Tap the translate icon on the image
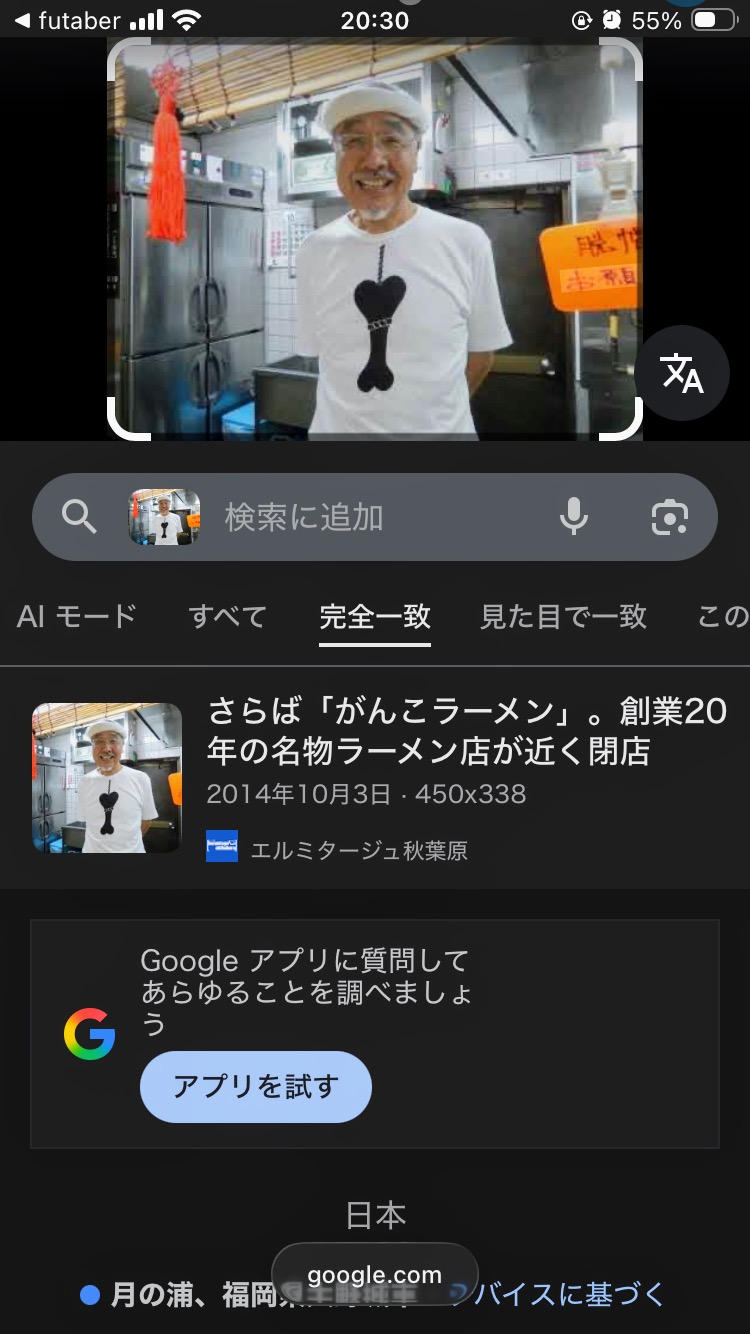The height and width of the screenshot is (1334, 750). point(682,373)
